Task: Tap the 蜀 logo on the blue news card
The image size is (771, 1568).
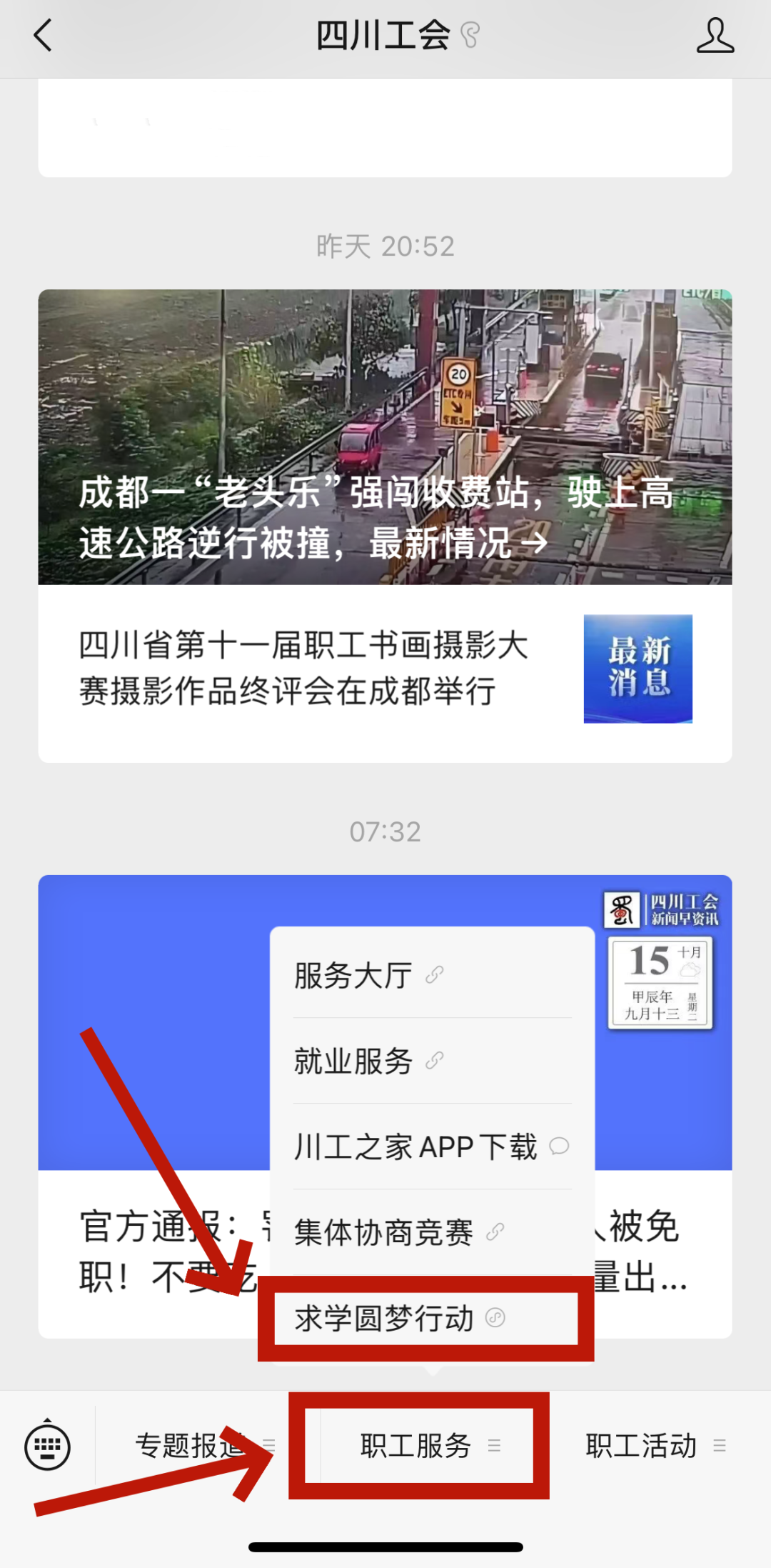Action: (x=620, y=911)
